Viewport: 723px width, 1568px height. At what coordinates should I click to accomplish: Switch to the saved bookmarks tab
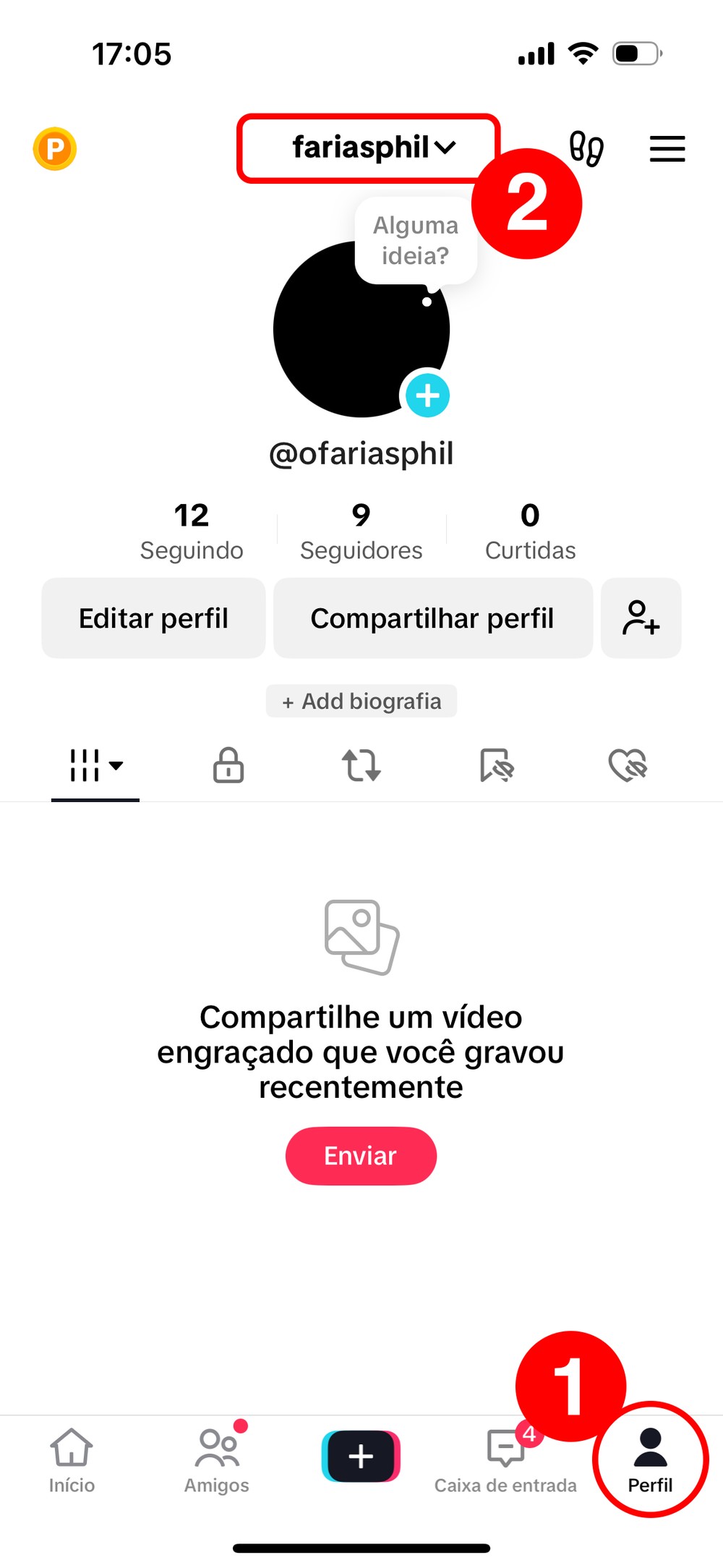point(496,765)
